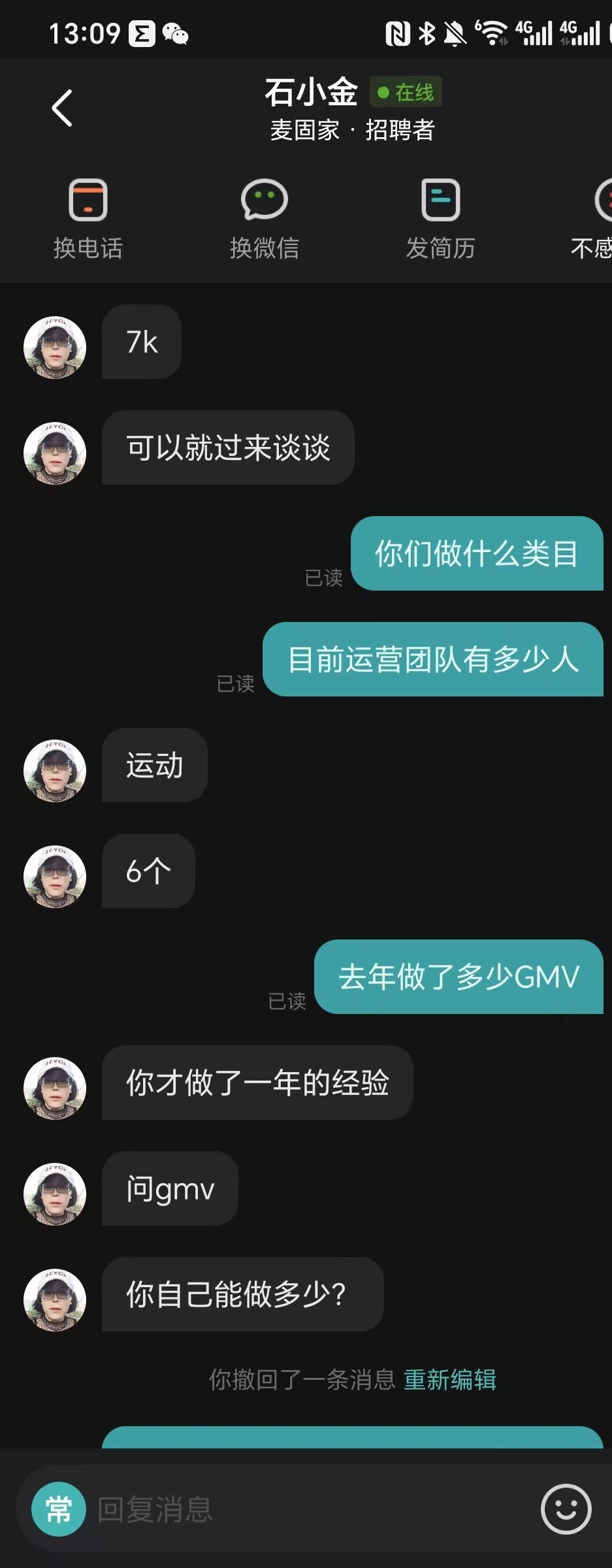Open common phrases via the 常 button
Screen dimensions: 612x1568
59,1509
